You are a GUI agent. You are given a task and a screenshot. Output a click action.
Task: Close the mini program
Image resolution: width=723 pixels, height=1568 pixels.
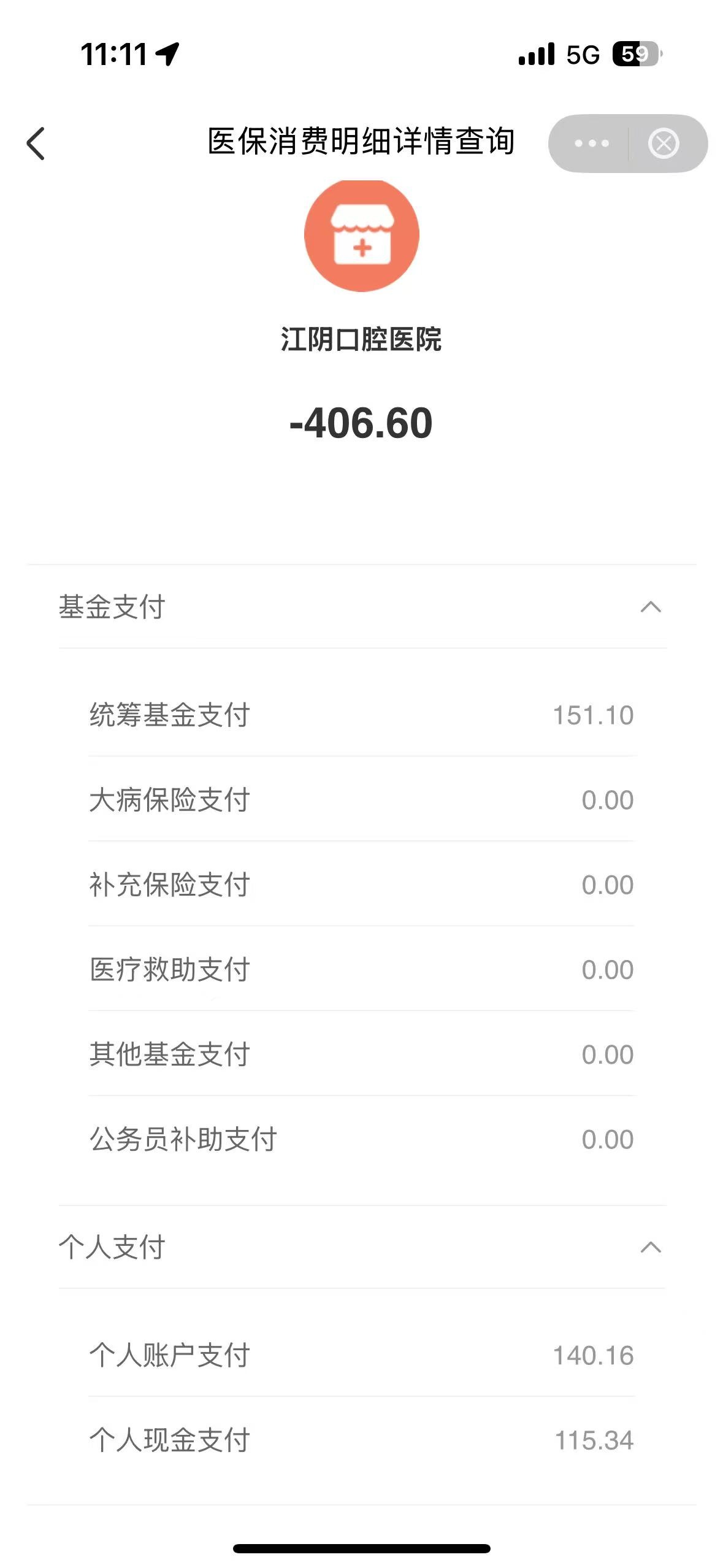(x=664, y=144)
